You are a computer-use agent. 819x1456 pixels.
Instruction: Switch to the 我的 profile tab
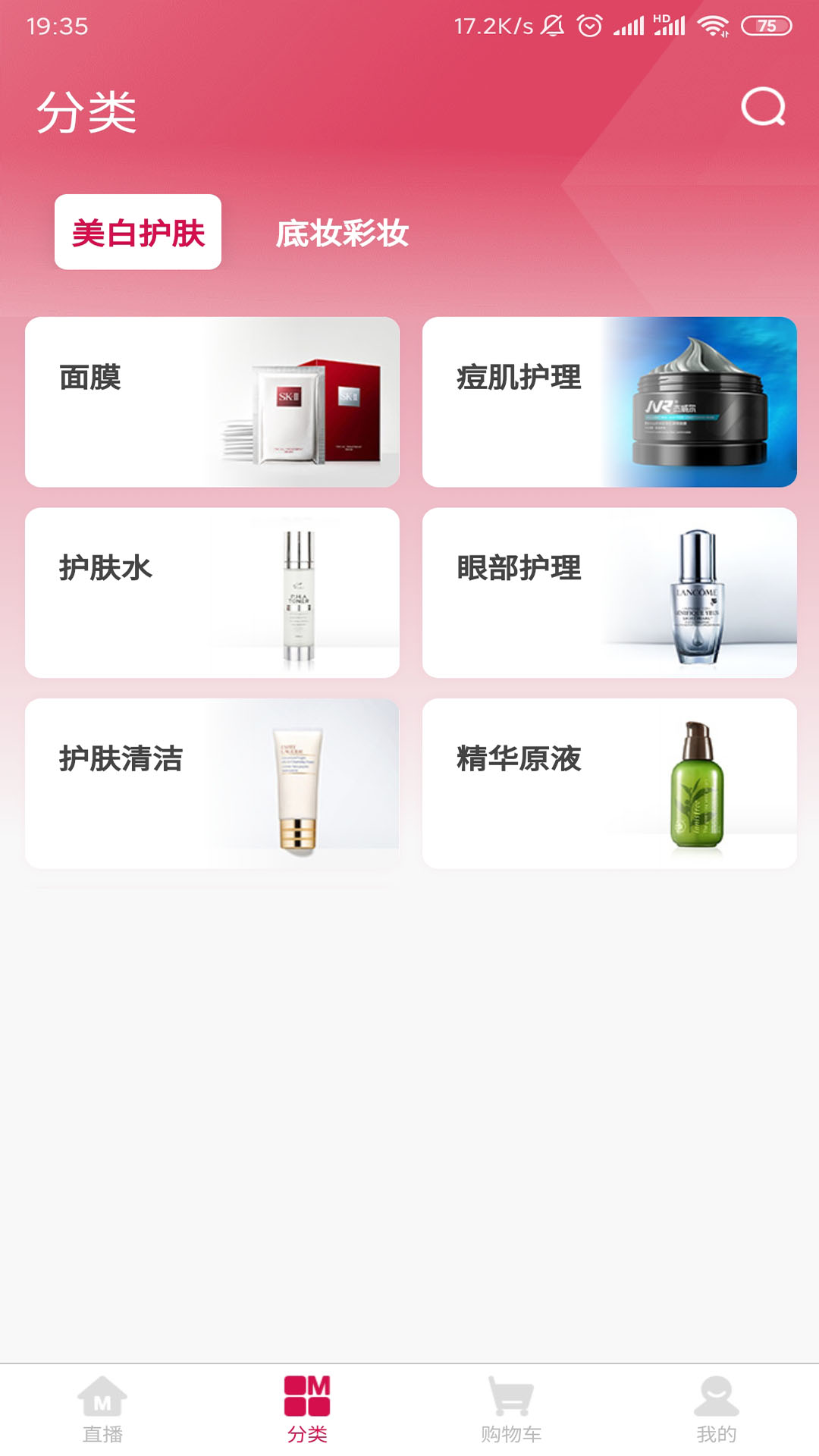pos(716,1409)
